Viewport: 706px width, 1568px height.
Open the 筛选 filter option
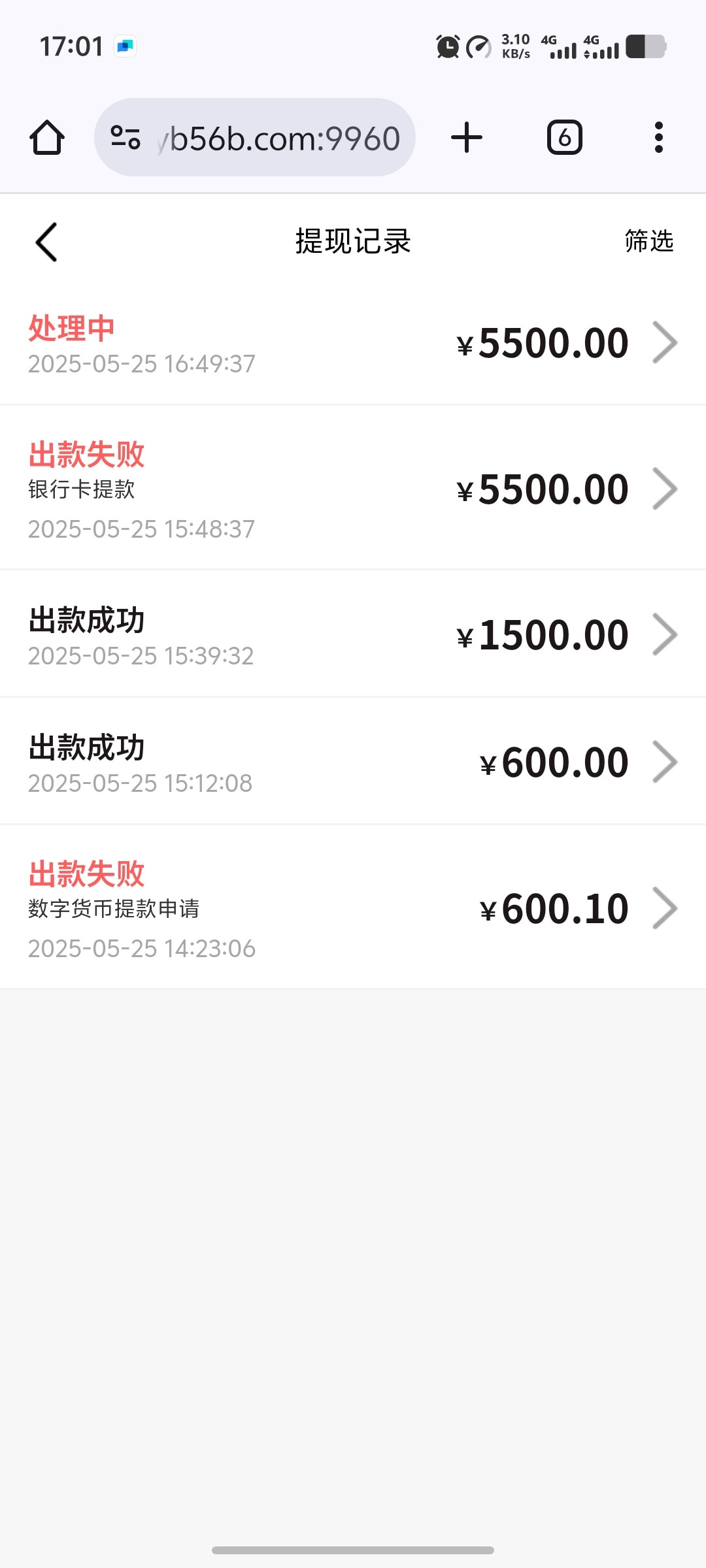[x=648, y=241]
